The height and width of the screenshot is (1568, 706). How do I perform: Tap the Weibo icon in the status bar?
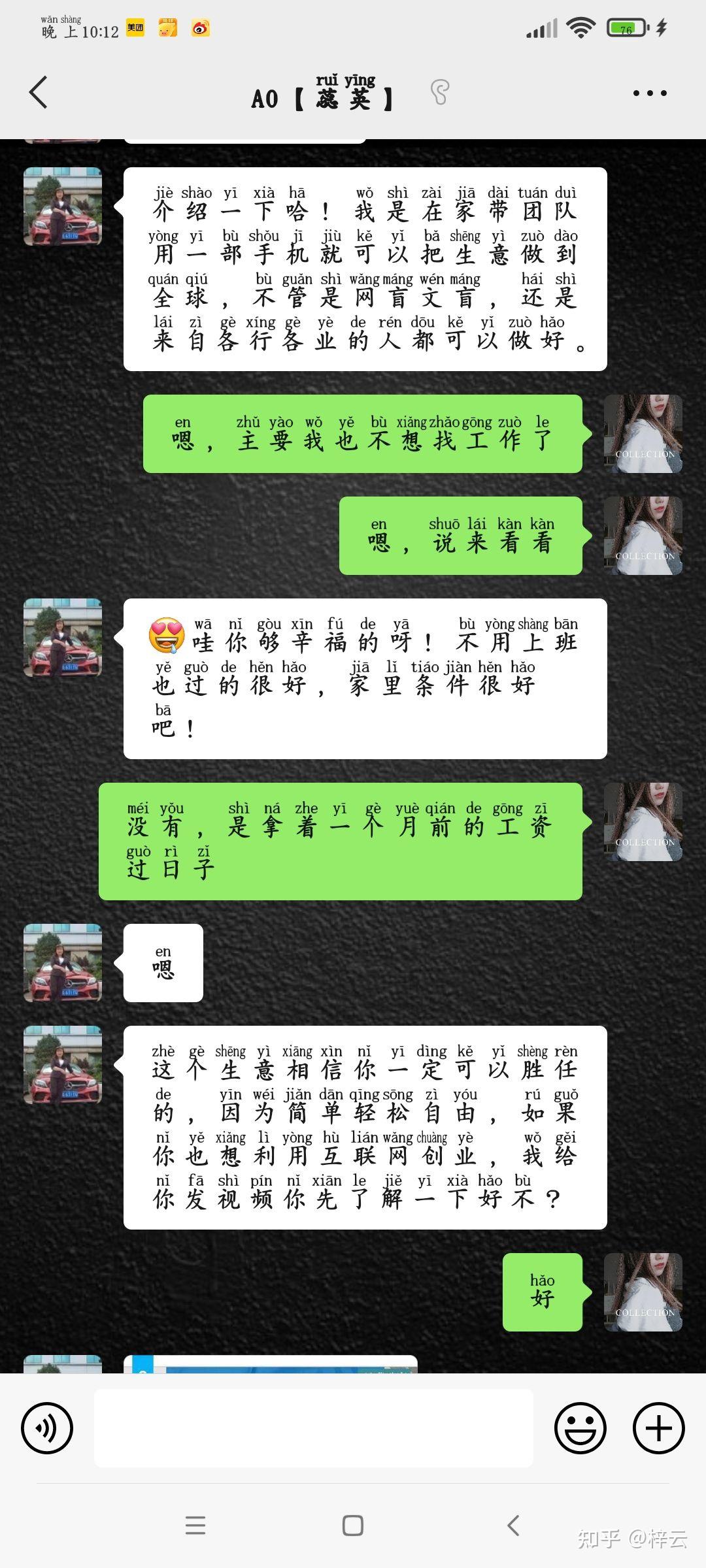pos(199,29)
